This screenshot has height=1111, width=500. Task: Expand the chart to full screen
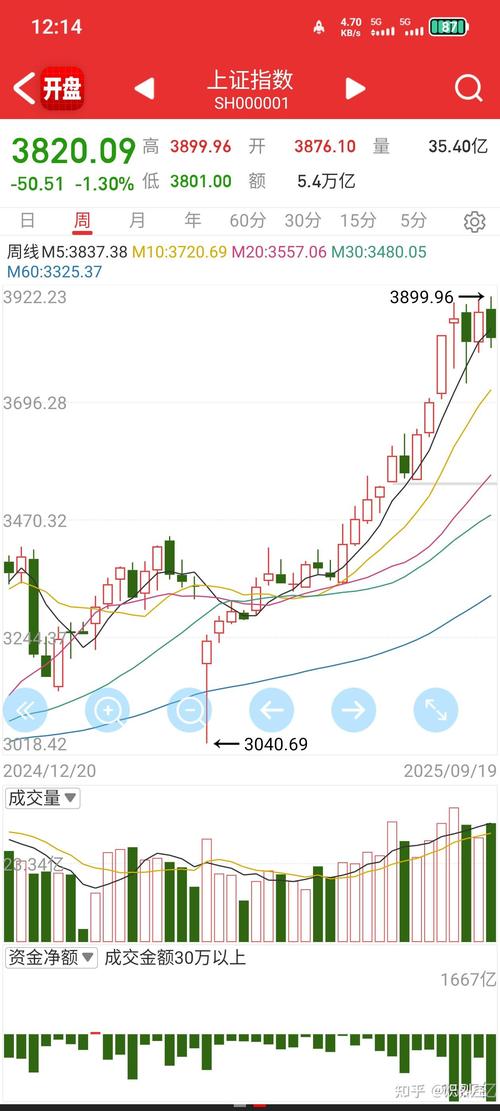(436, 709)
